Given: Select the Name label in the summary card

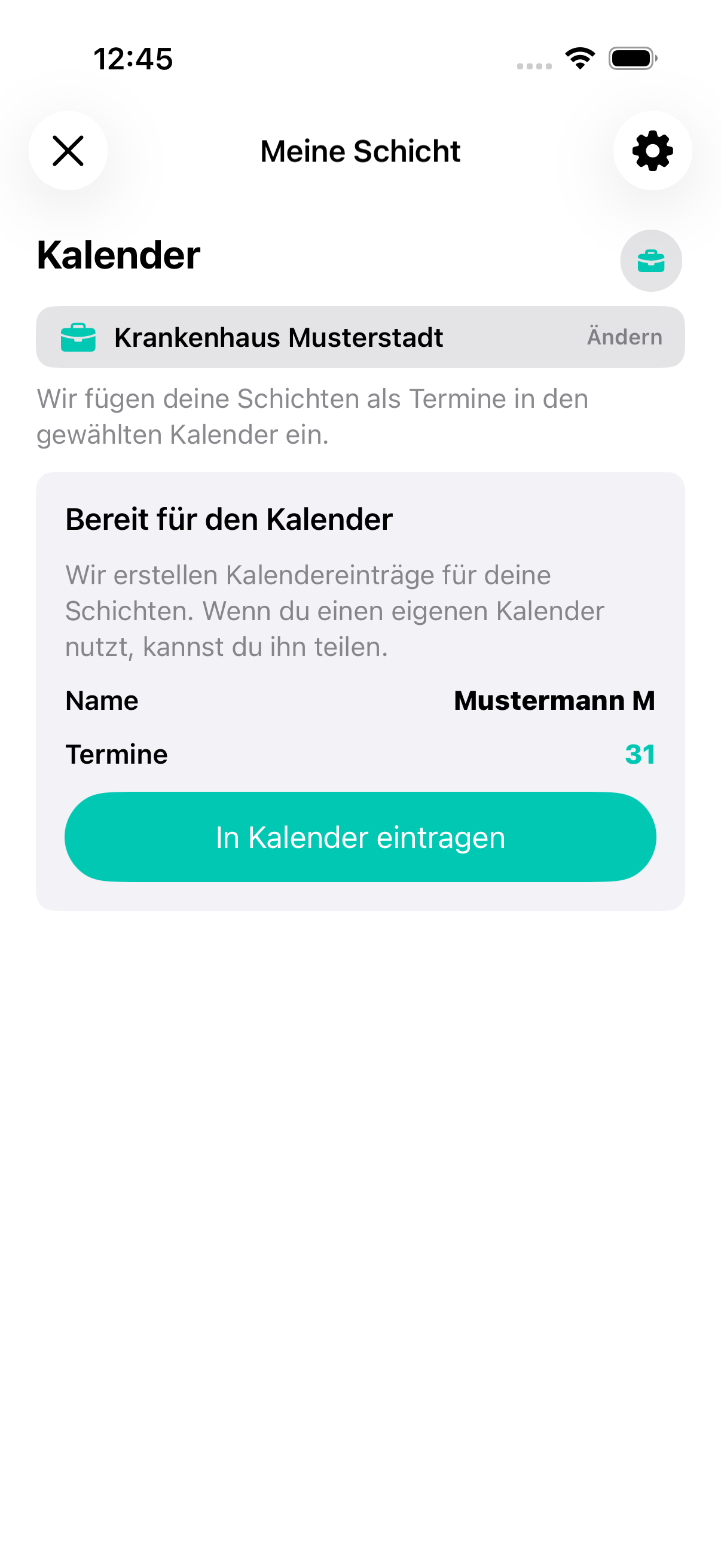Looking at the screenshot, I should pos(101,700).
